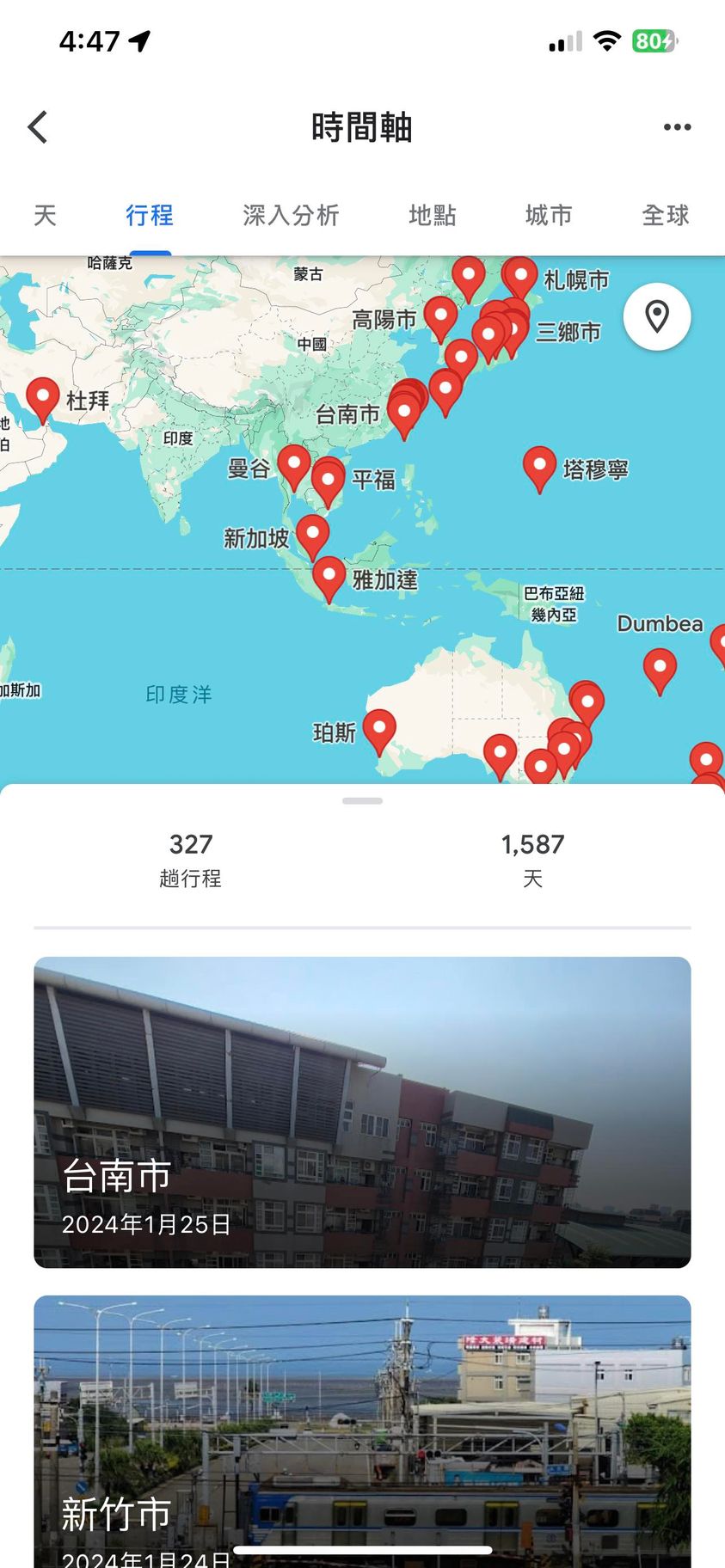Screen dimensions: 725x1568
Task: Open the 深入分析 tab
Action: pos(291,215)
